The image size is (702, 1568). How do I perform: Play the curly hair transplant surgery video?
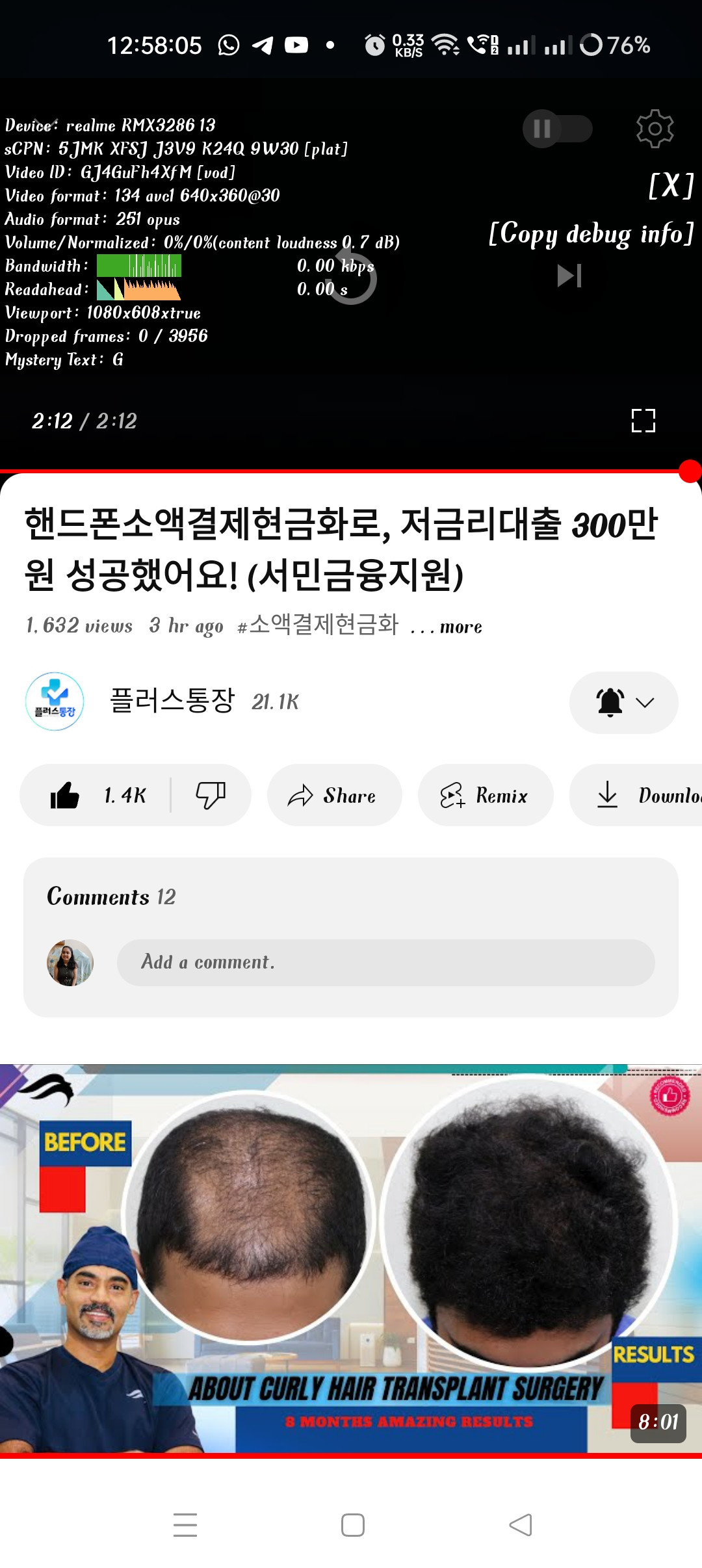tap(351, 1259)
